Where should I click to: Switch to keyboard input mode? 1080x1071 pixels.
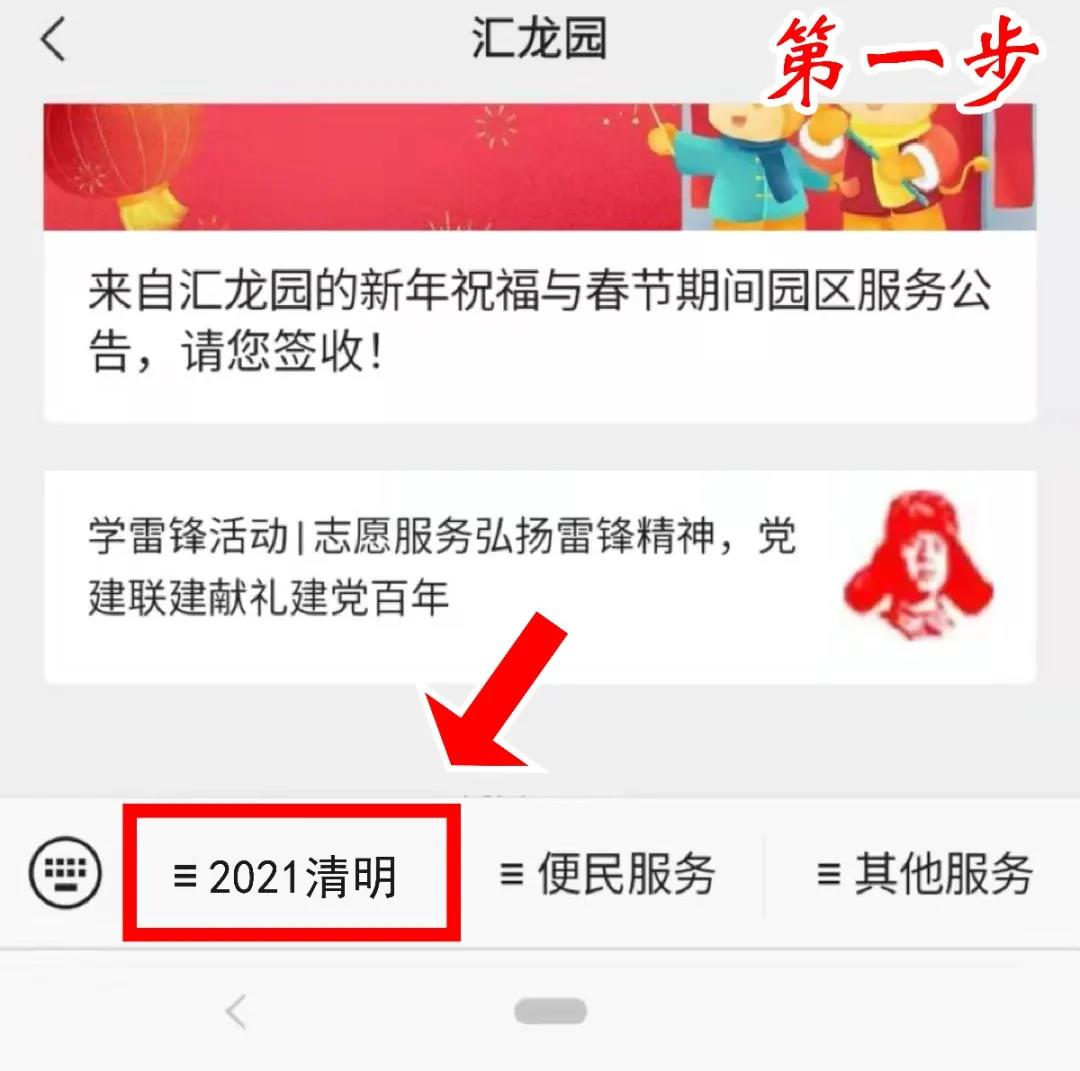click(66, 873)
